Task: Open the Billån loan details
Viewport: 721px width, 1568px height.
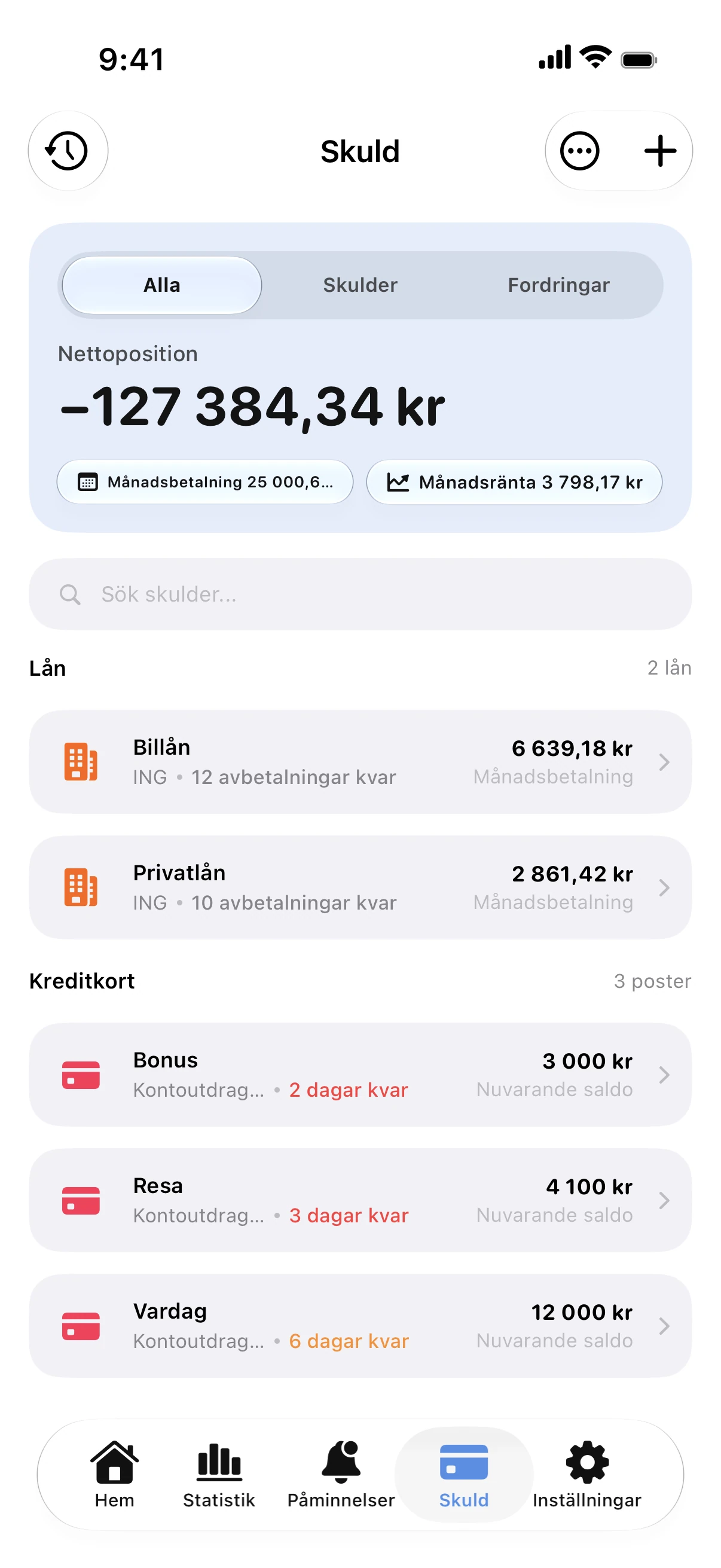Action: [360, 762]
